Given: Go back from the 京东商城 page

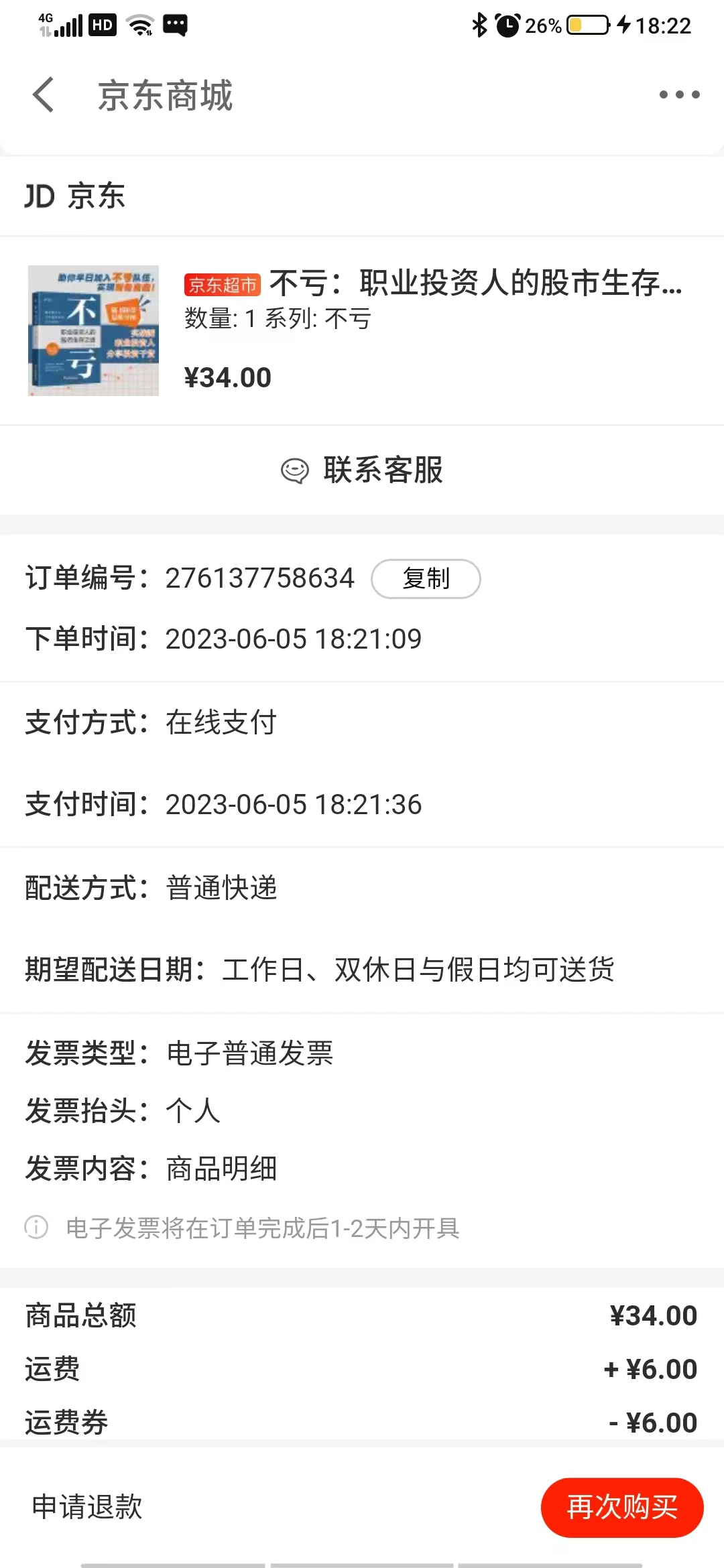Looking at the screenshot, I should tap(44, 94).
